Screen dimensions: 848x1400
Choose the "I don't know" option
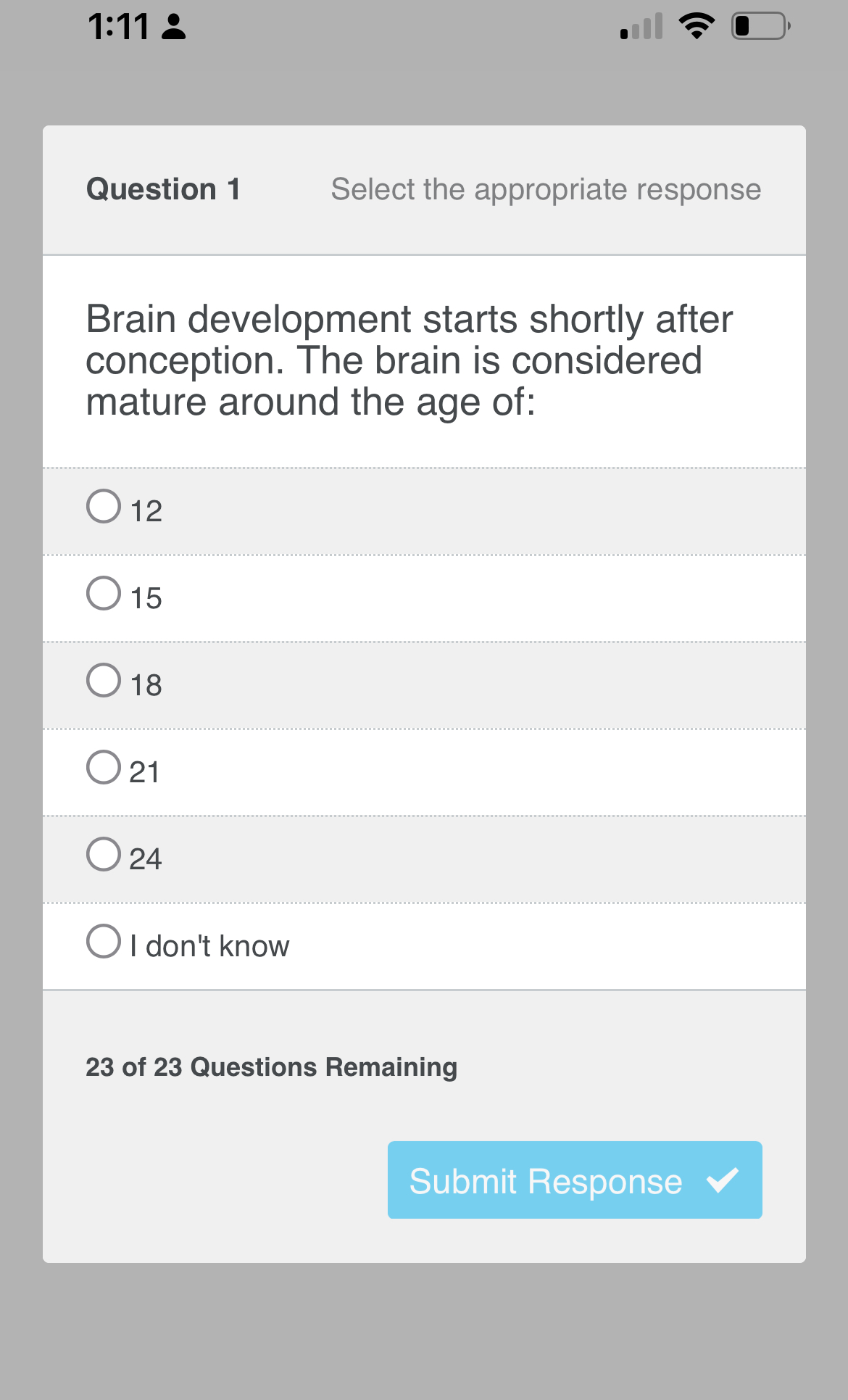tap(104, 942)
